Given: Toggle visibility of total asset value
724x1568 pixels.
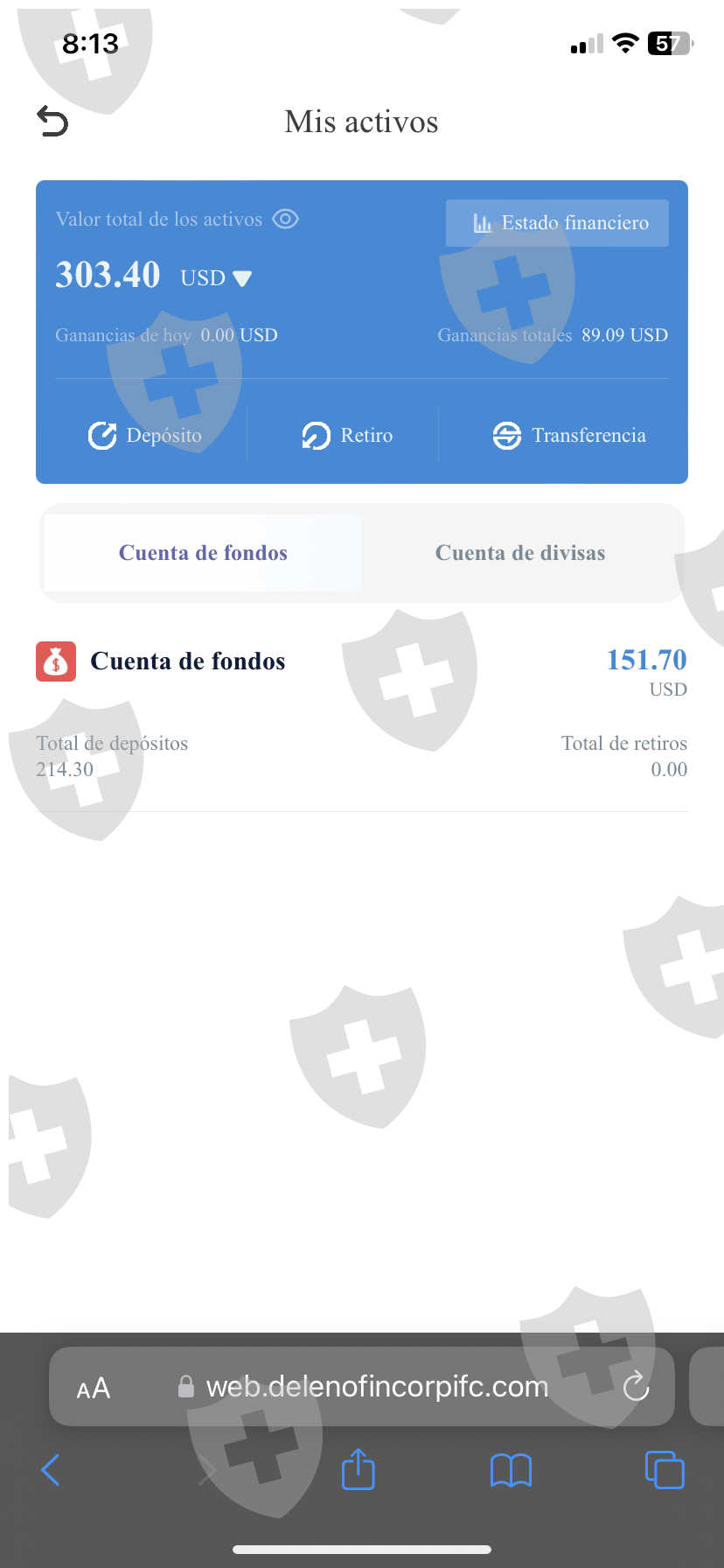Looking at the screenshot, I should click(x=285, y=219).
